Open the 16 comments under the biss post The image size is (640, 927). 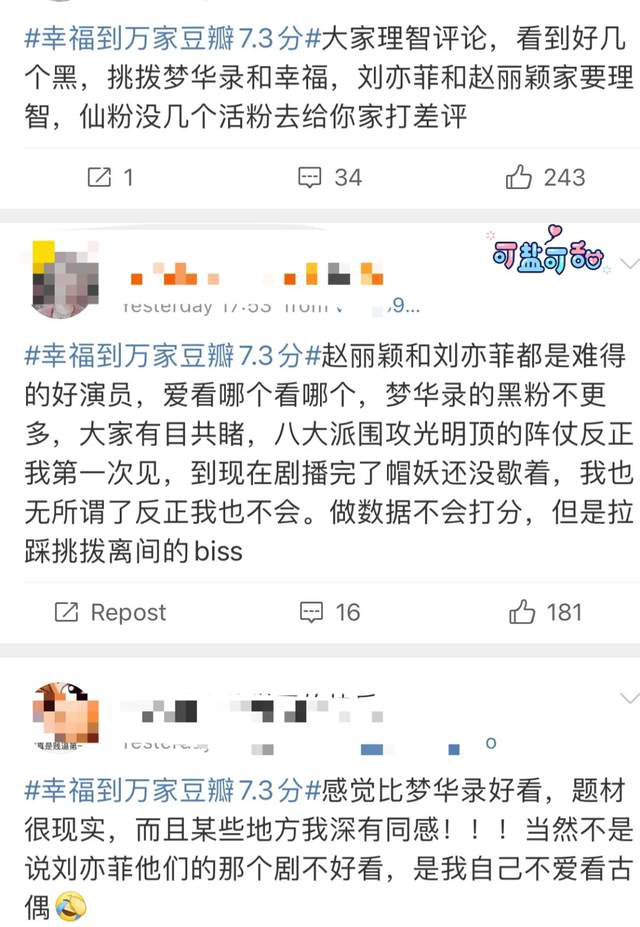[331, 611]
